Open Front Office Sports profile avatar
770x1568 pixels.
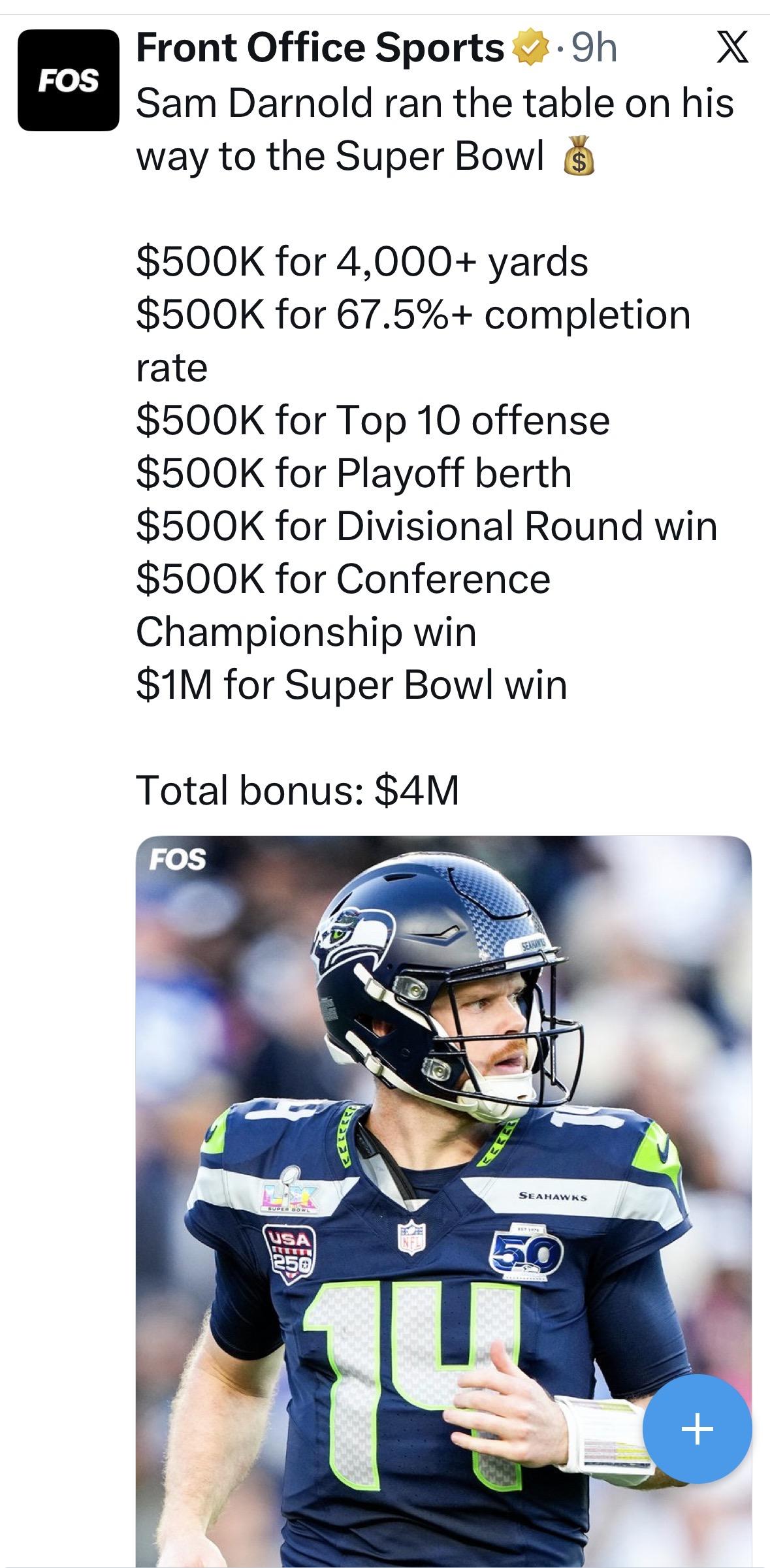(68, 80)
